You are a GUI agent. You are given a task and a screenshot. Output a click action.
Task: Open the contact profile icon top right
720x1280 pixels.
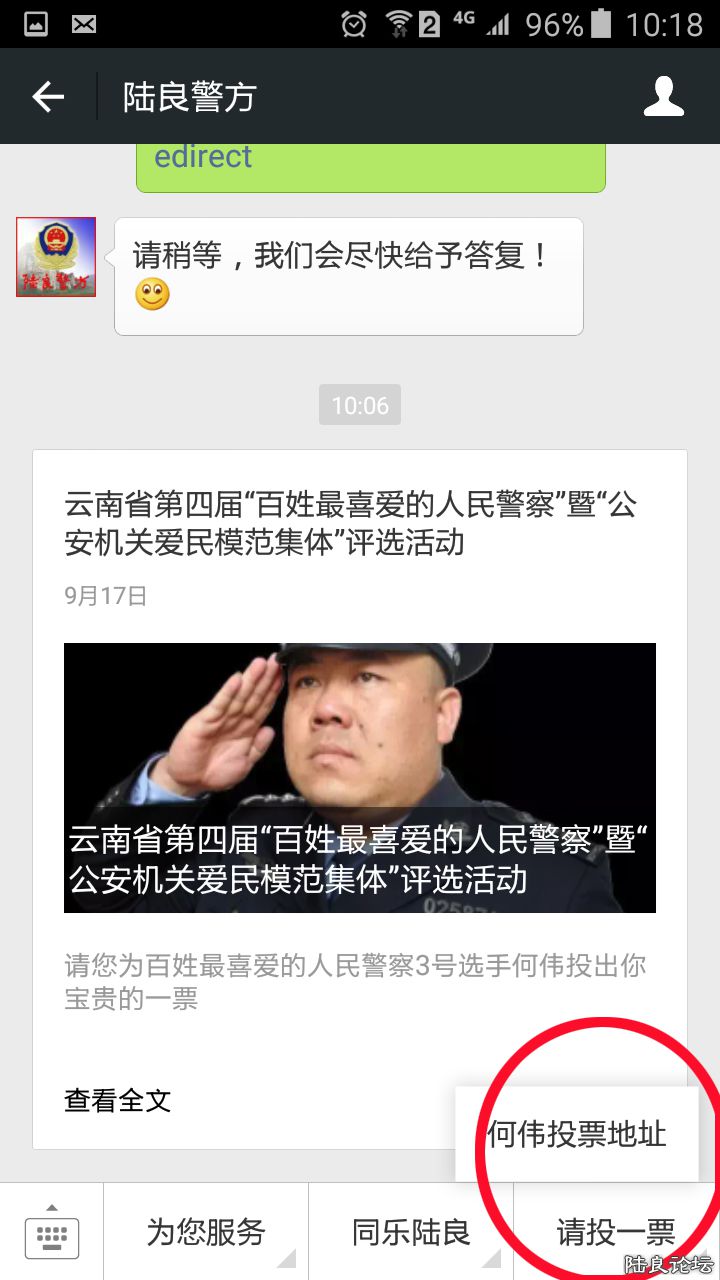(x=664, y=95)
